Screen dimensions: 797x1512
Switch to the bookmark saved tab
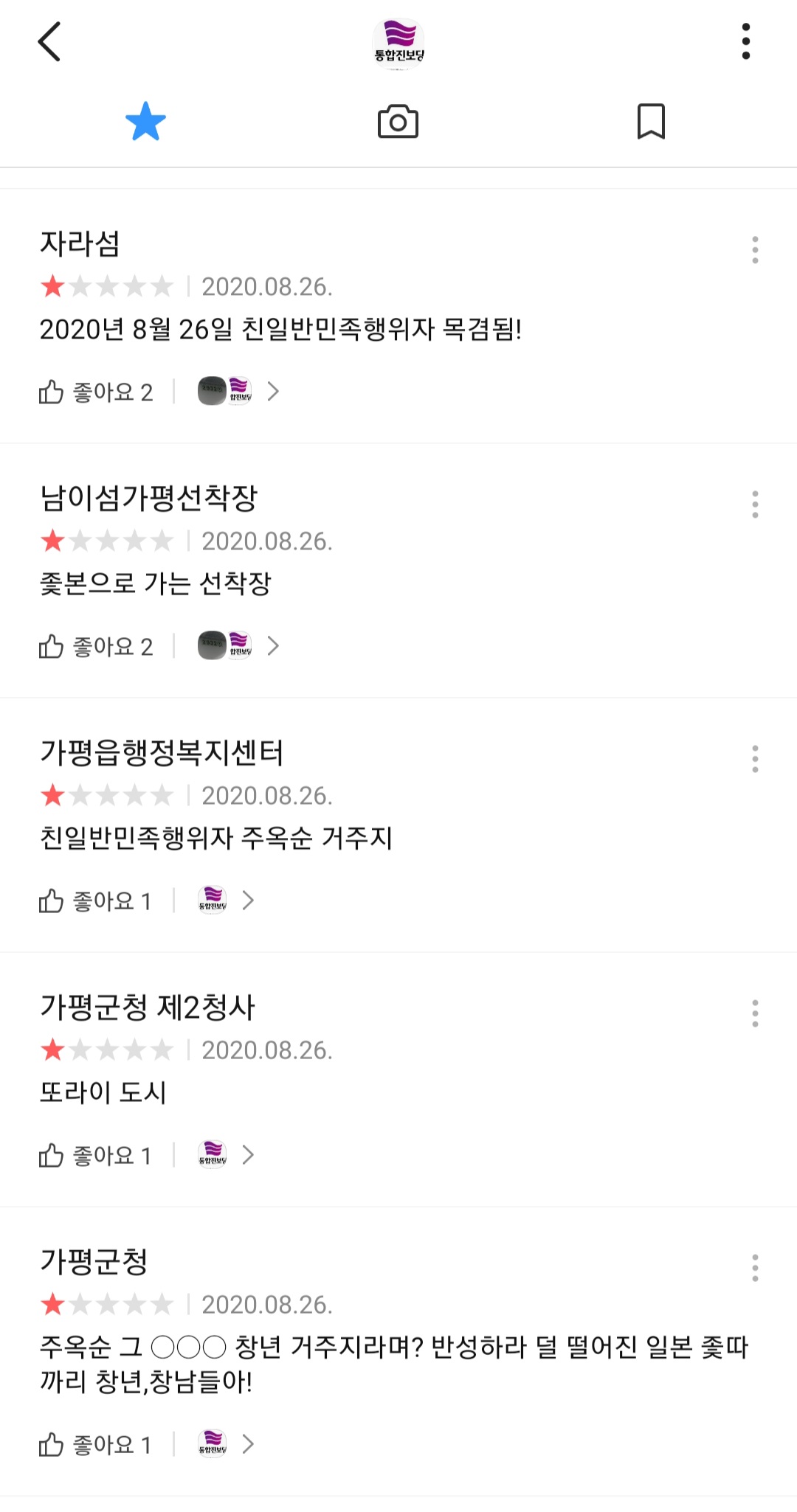[651, 122]
